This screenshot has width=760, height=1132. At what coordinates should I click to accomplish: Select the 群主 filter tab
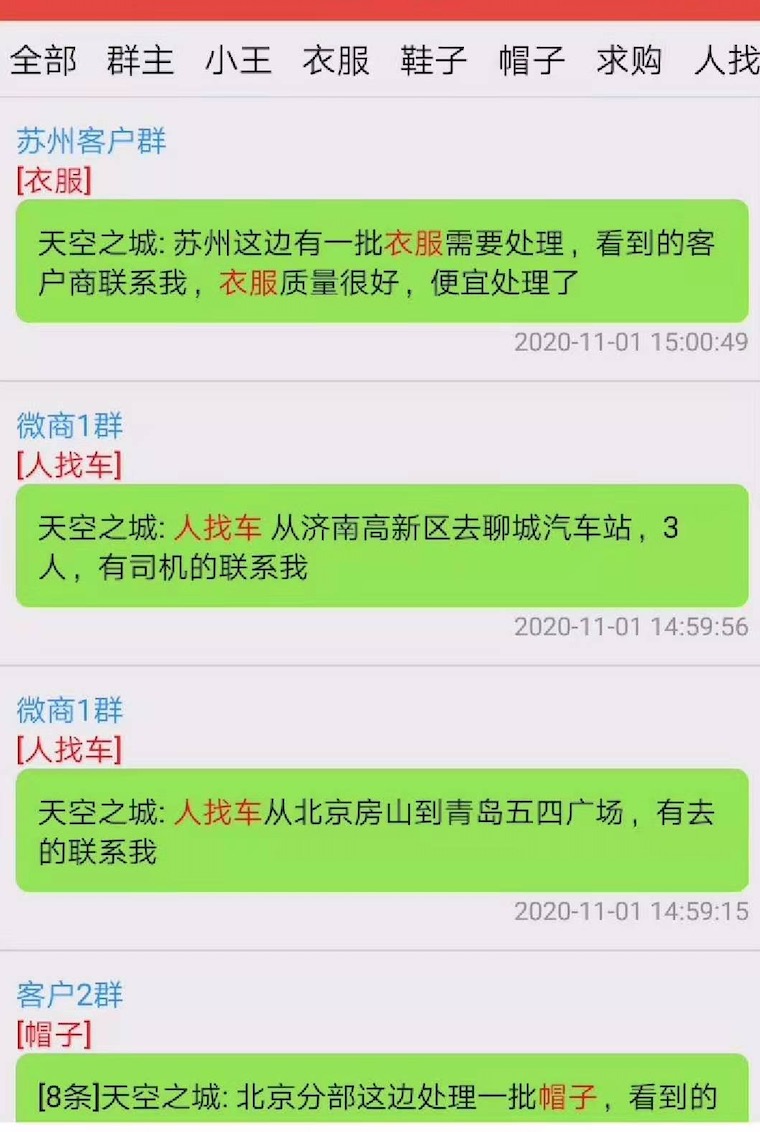pyautogui.click(x=140, y=61)
